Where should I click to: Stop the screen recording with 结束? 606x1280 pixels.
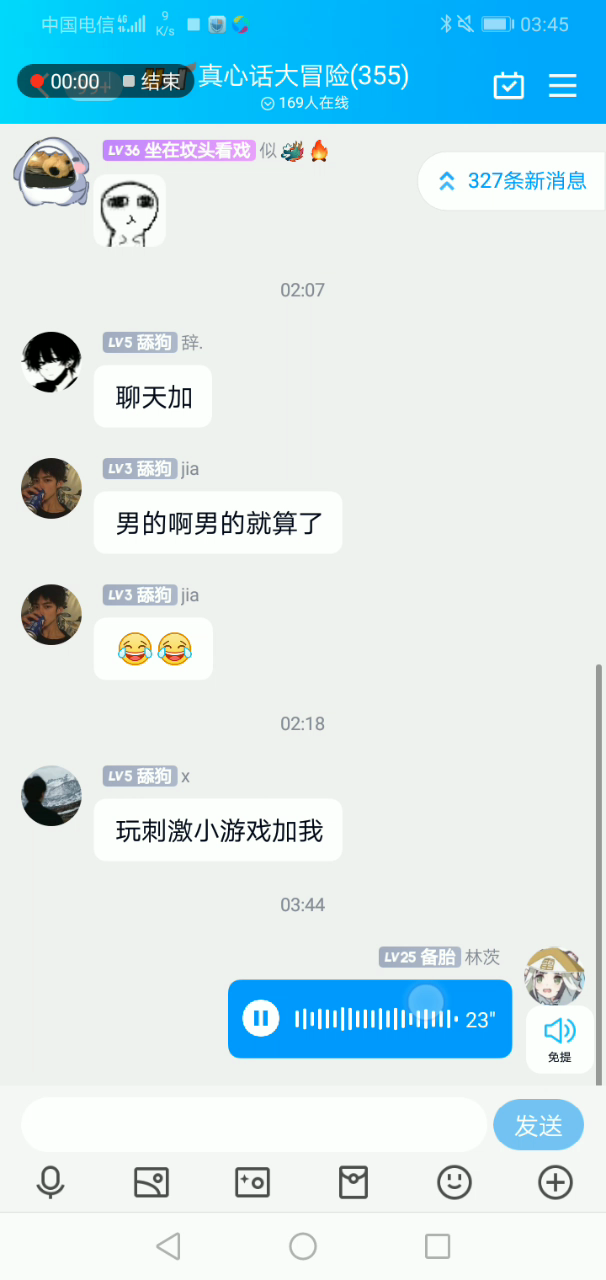pyautogui.click(x=151, y=81)
